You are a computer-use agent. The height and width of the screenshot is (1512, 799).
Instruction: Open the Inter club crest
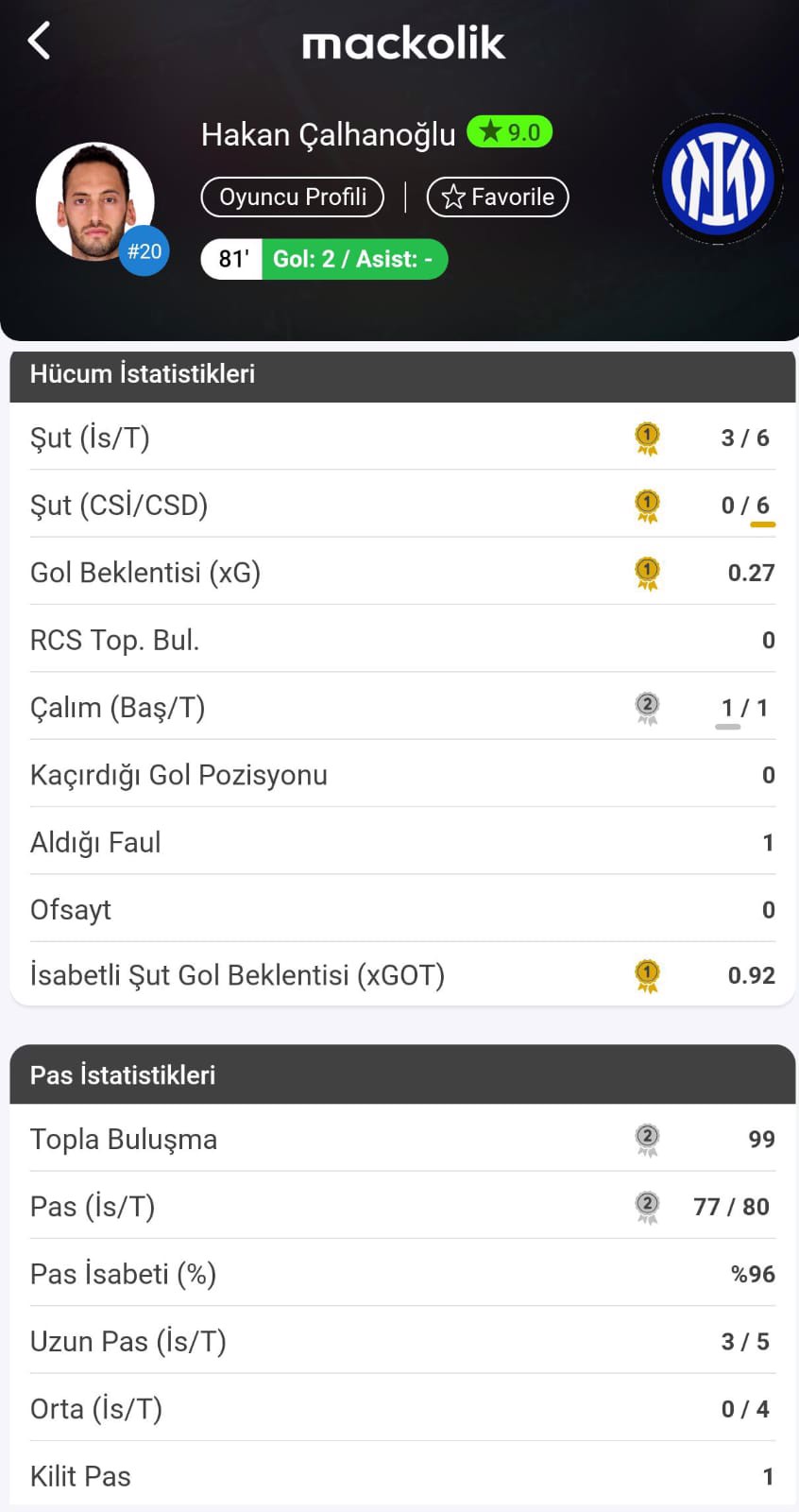pos(718,180)
